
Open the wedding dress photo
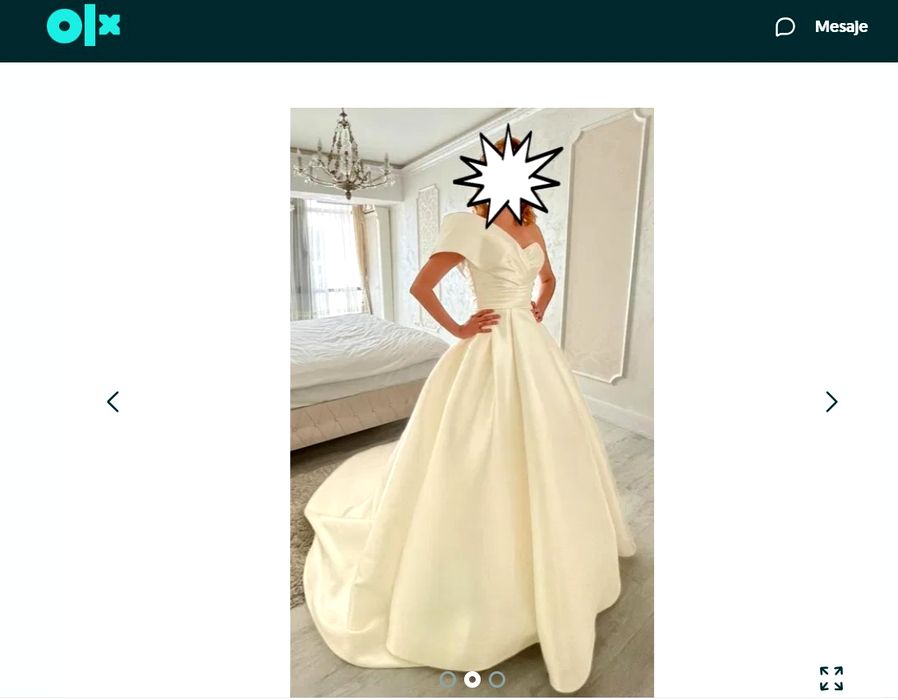click(x=472, y=400)
